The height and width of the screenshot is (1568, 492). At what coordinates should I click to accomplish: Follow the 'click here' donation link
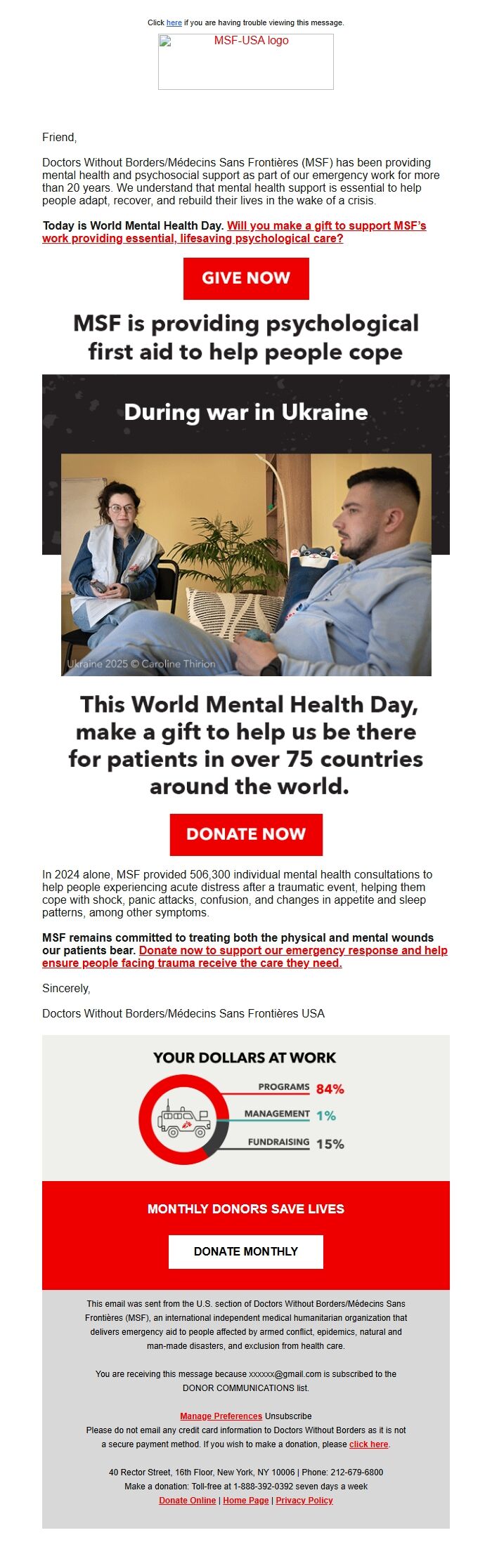pos(368,1444)
